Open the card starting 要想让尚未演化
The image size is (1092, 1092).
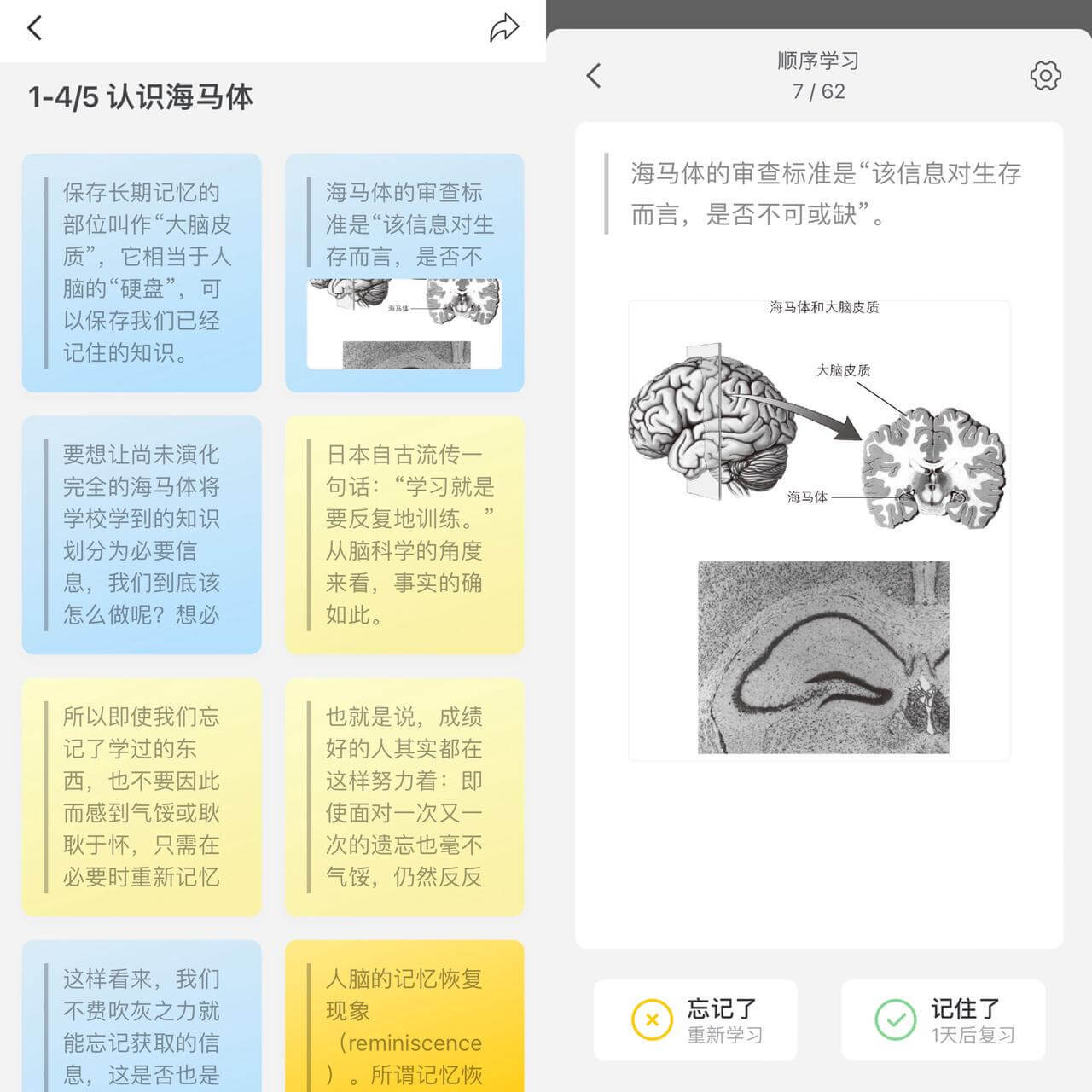[x=142, y=535]
